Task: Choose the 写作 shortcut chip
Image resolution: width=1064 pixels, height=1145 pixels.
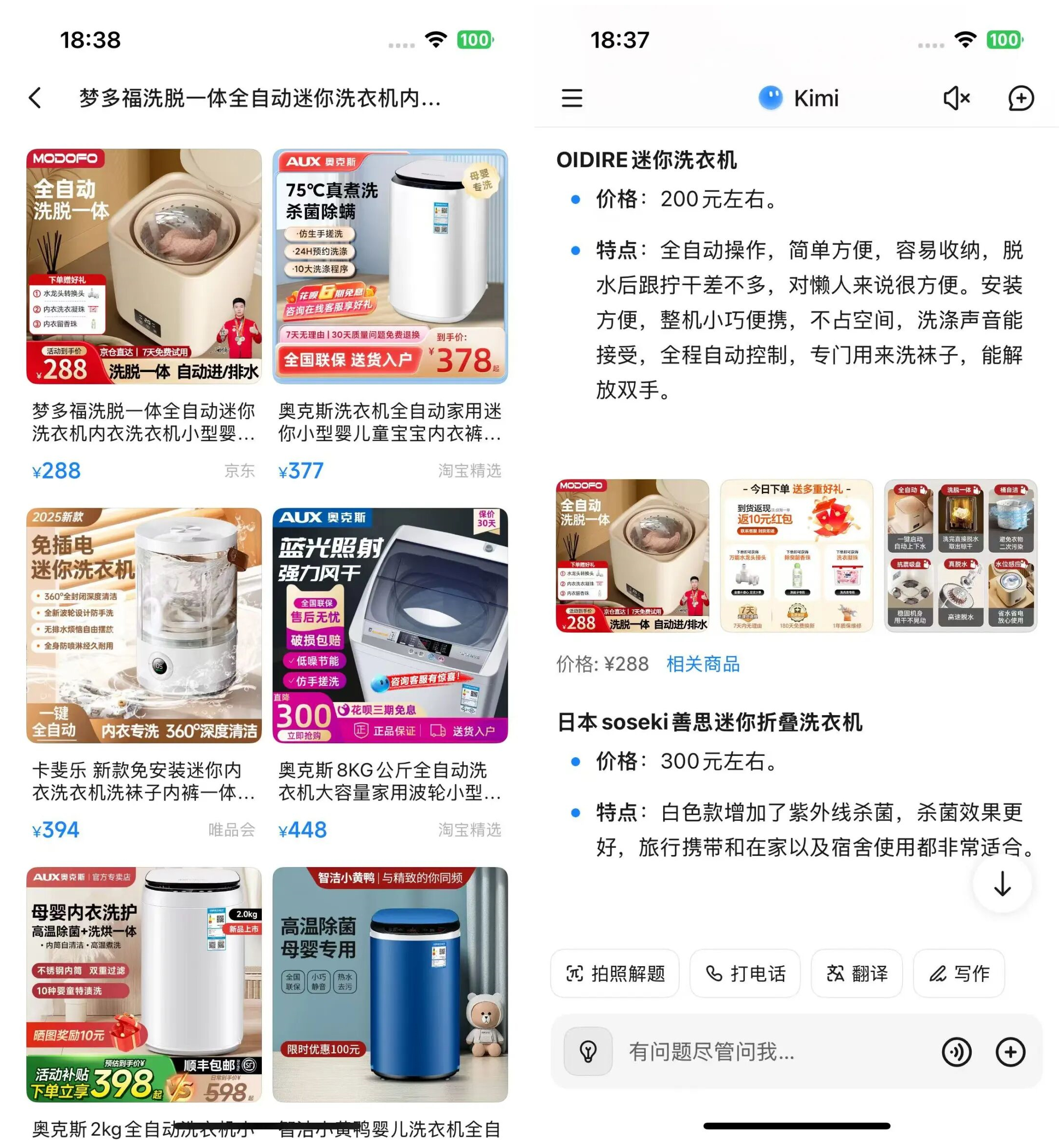Action: pos(959,973)
